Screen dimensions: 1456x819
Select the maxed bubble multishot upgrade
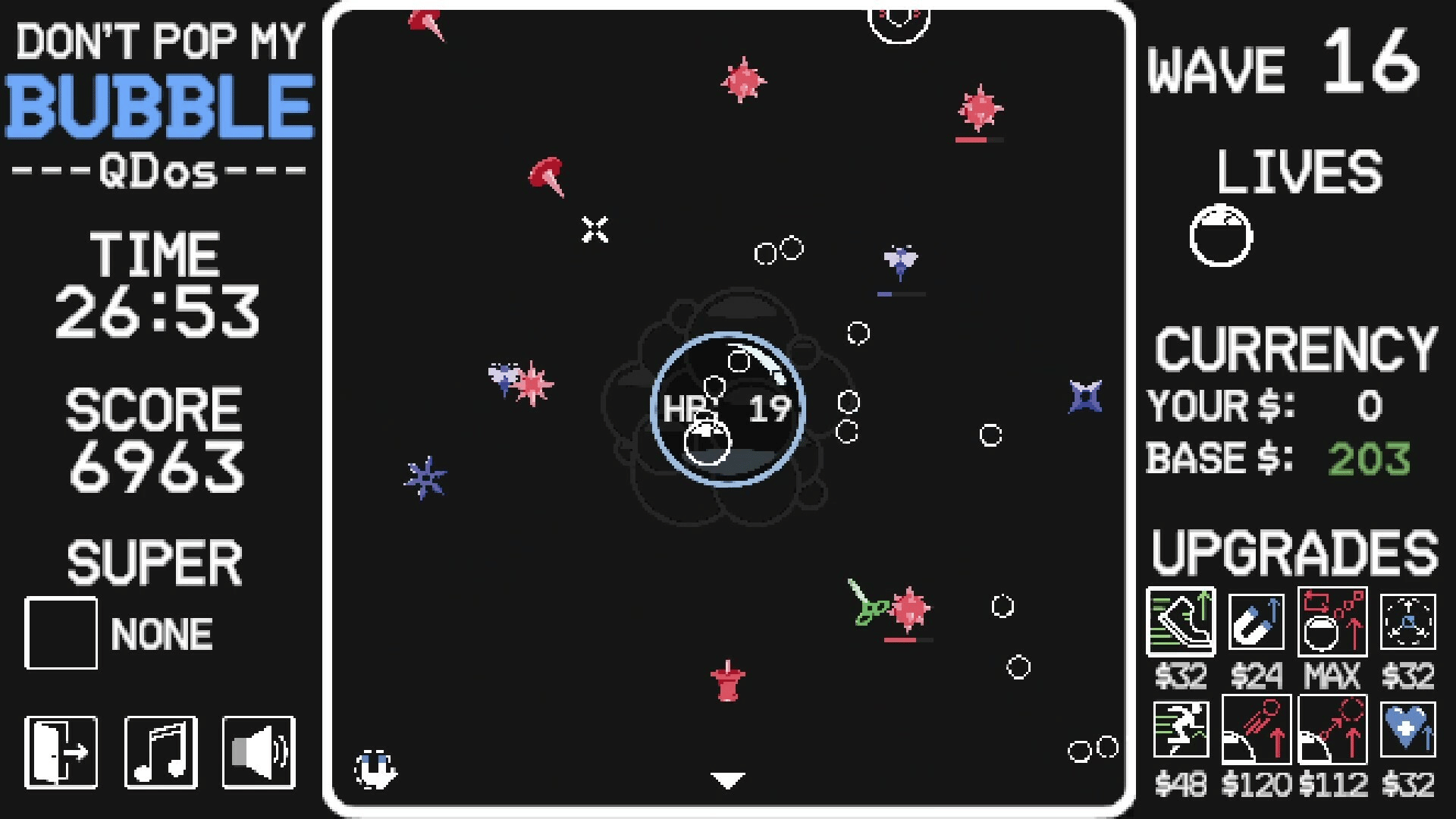click(1332, 622)
